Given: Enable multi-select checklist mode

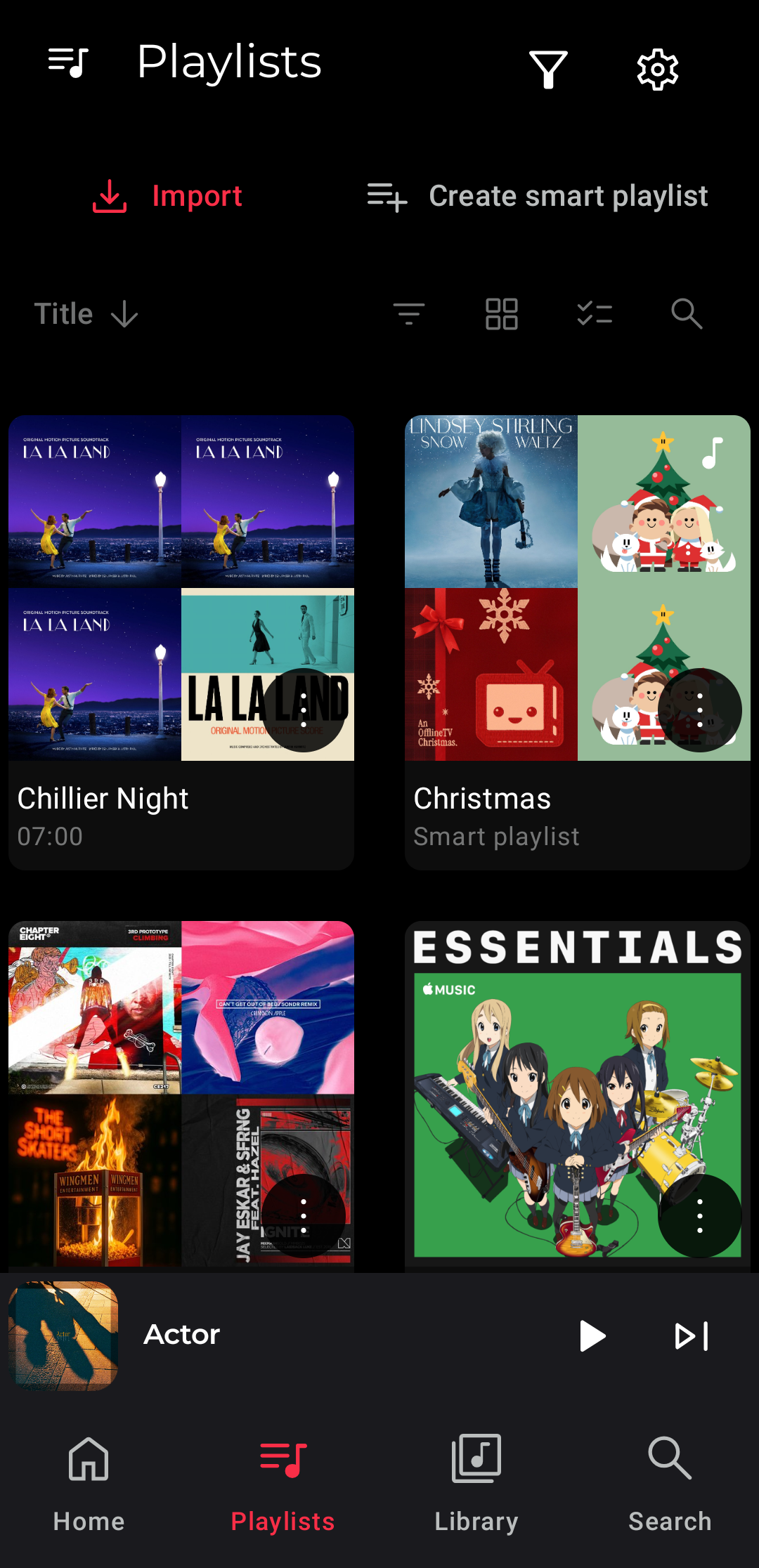Looking at the screenshot, I should pos(595,313).
